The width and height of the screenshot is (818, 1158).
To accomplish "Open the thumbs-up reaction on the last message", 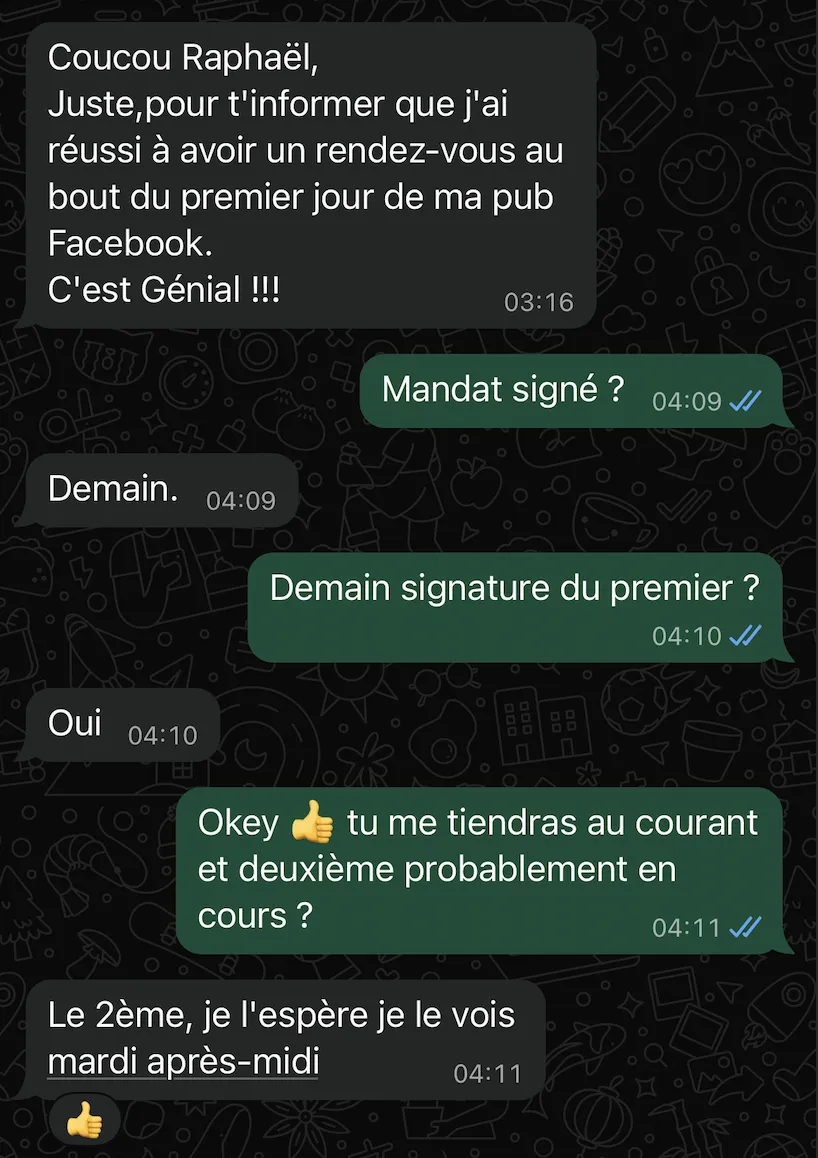I will (x=85, y=1123).
